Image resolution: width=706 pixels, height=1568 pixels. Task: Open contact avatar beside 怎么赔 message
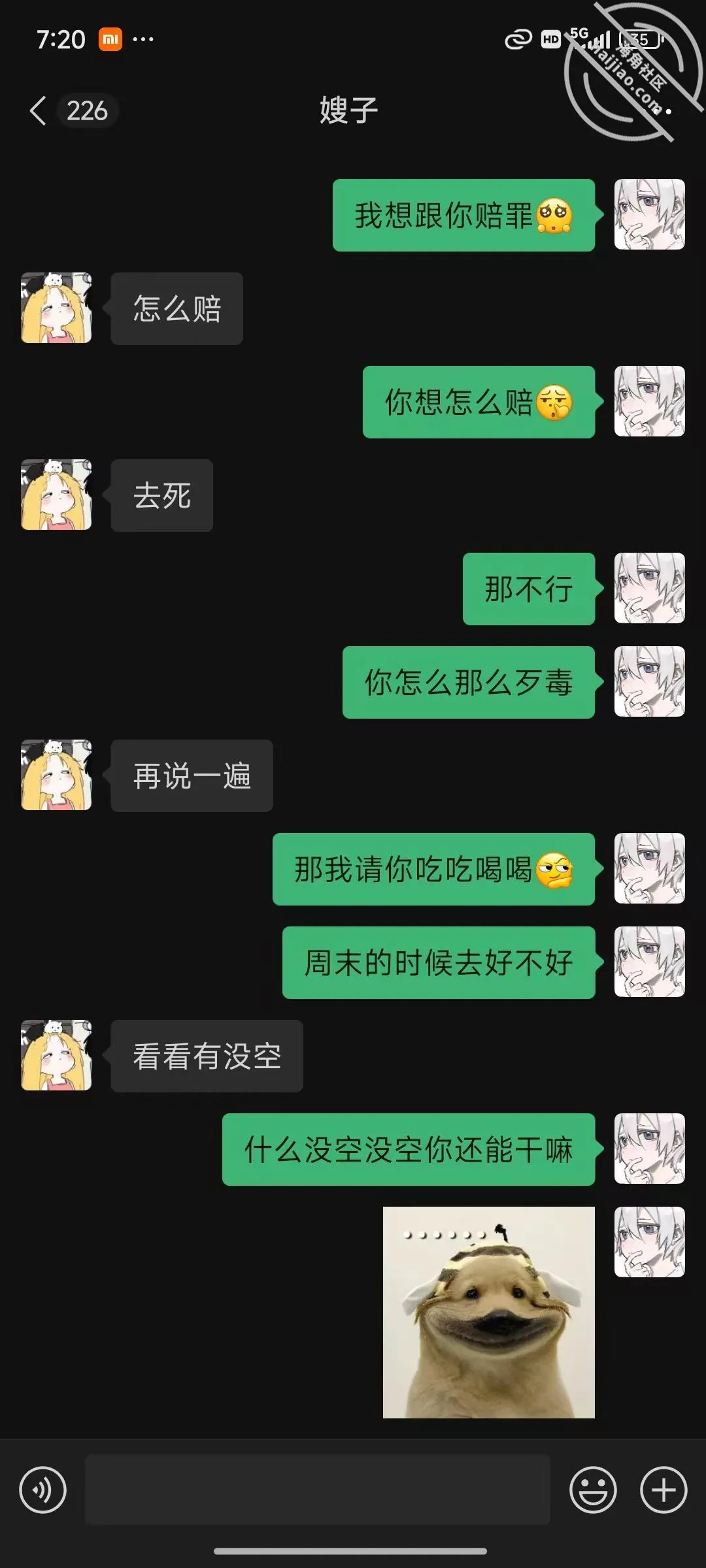click(x=56, y=308)
